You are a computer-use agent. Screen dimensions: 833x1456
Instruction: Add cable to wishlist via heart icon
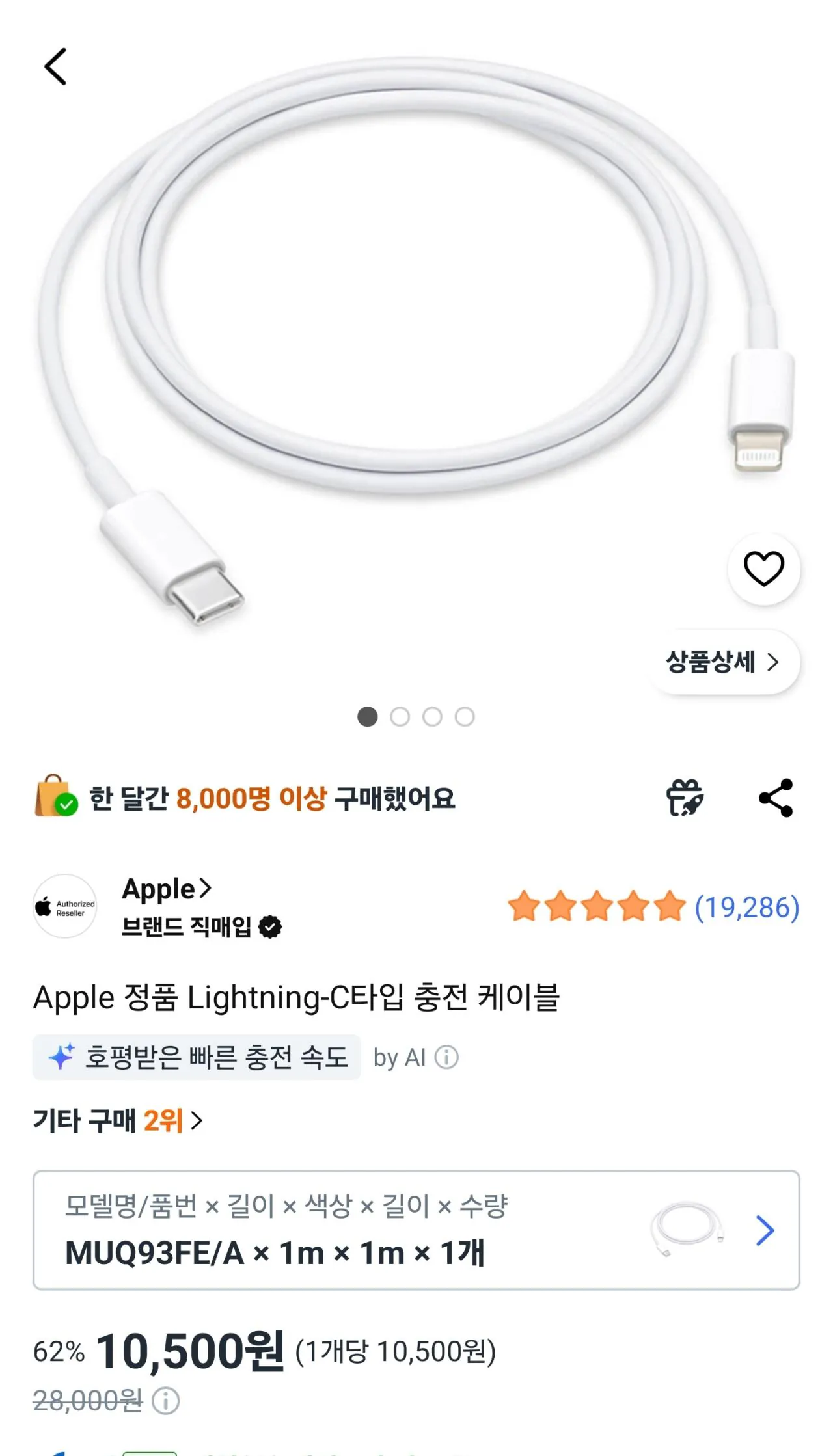763,568
